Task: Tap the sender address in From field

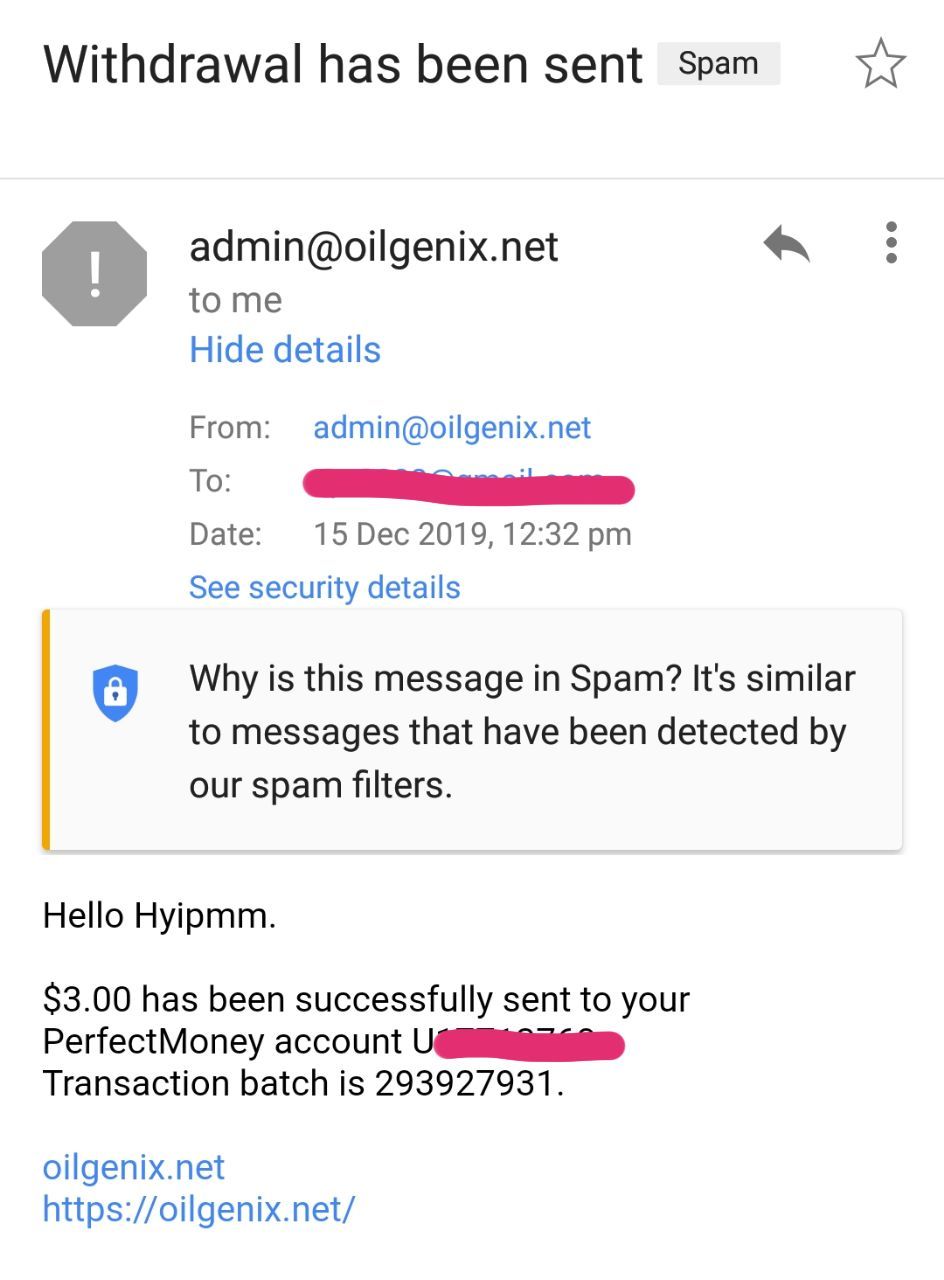Action: point(452,428)
